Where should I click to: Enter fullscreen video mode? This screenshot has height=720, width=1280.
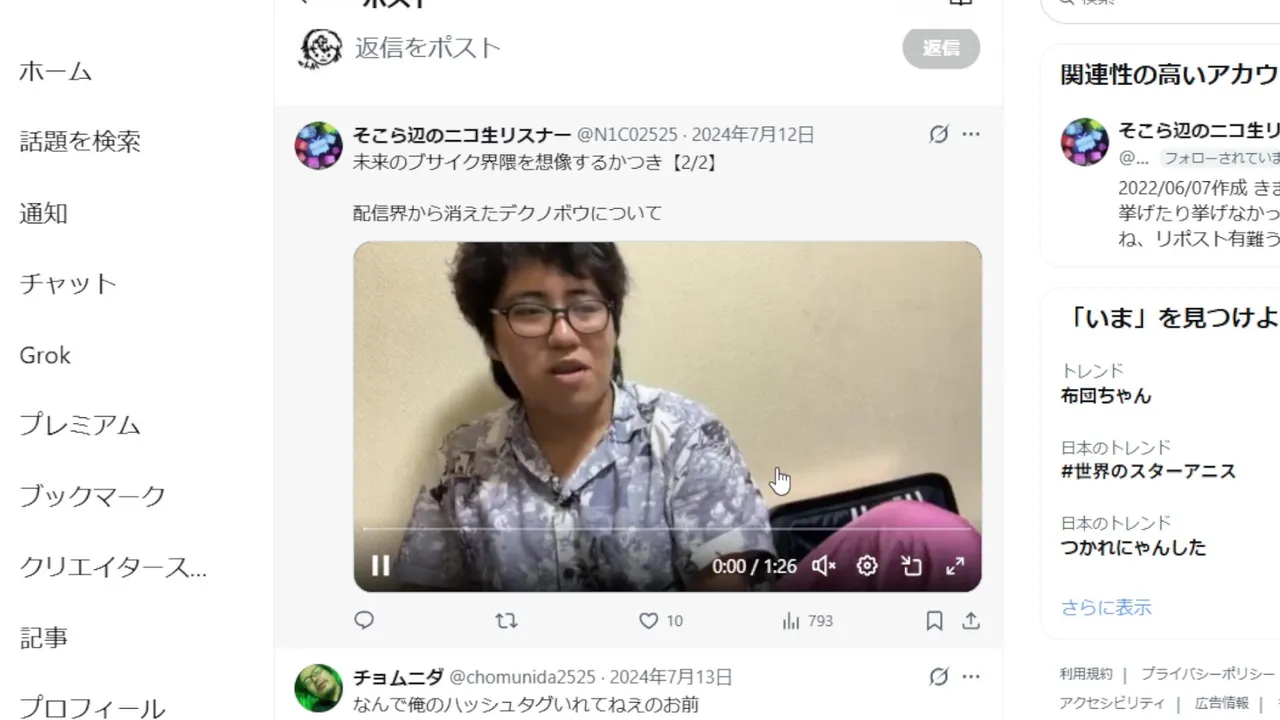point(955,566)
